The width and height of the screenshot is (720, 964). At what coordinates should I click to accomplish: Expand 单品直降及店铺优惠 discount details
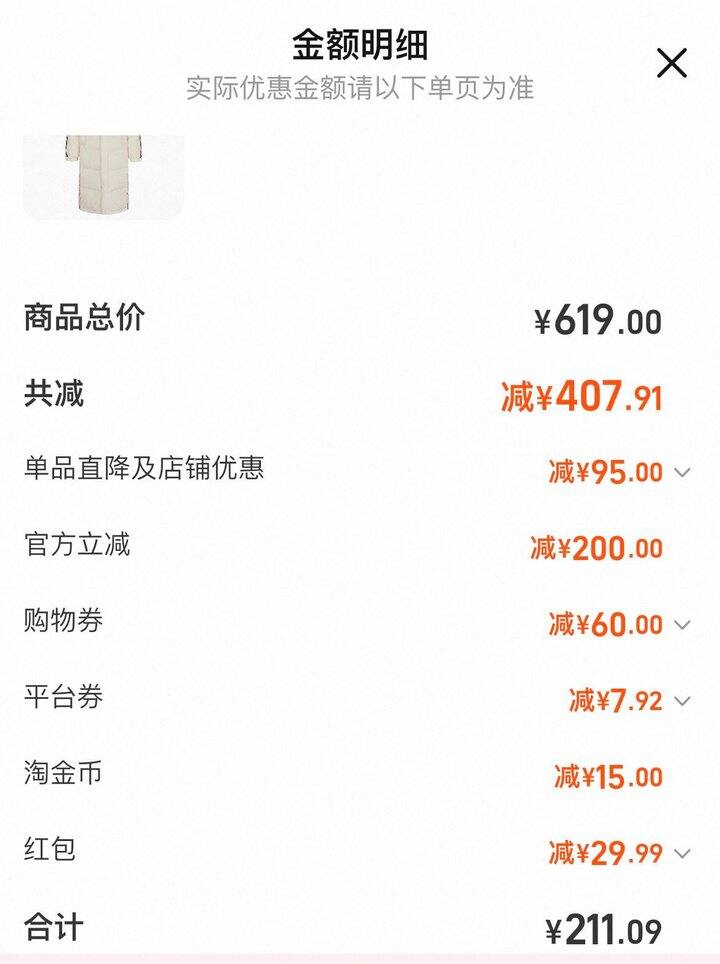click(x=682, y=472)
